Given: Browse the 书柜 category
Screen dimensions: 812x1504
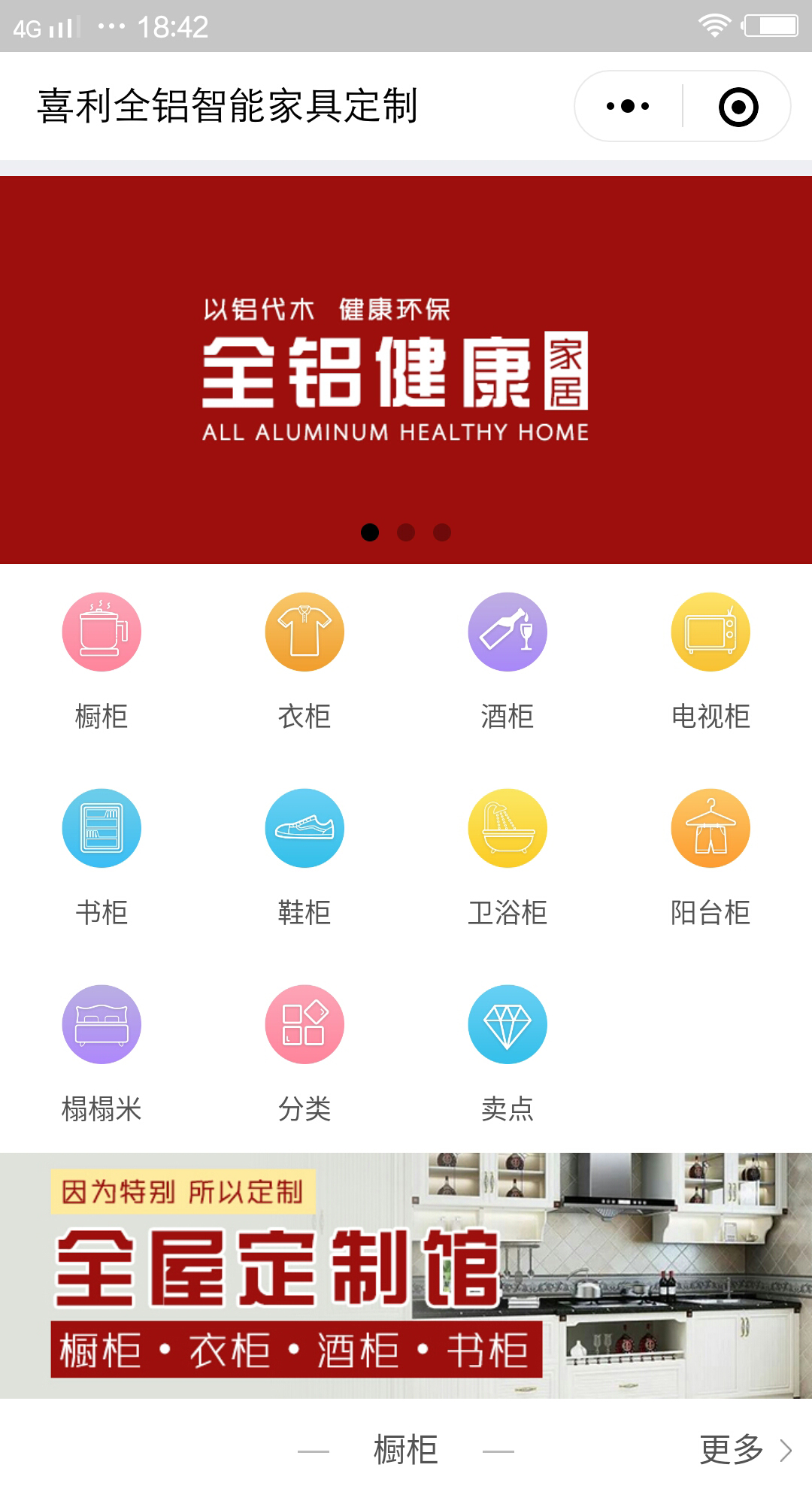Looking at the screenshot, I should coord(101,829).
